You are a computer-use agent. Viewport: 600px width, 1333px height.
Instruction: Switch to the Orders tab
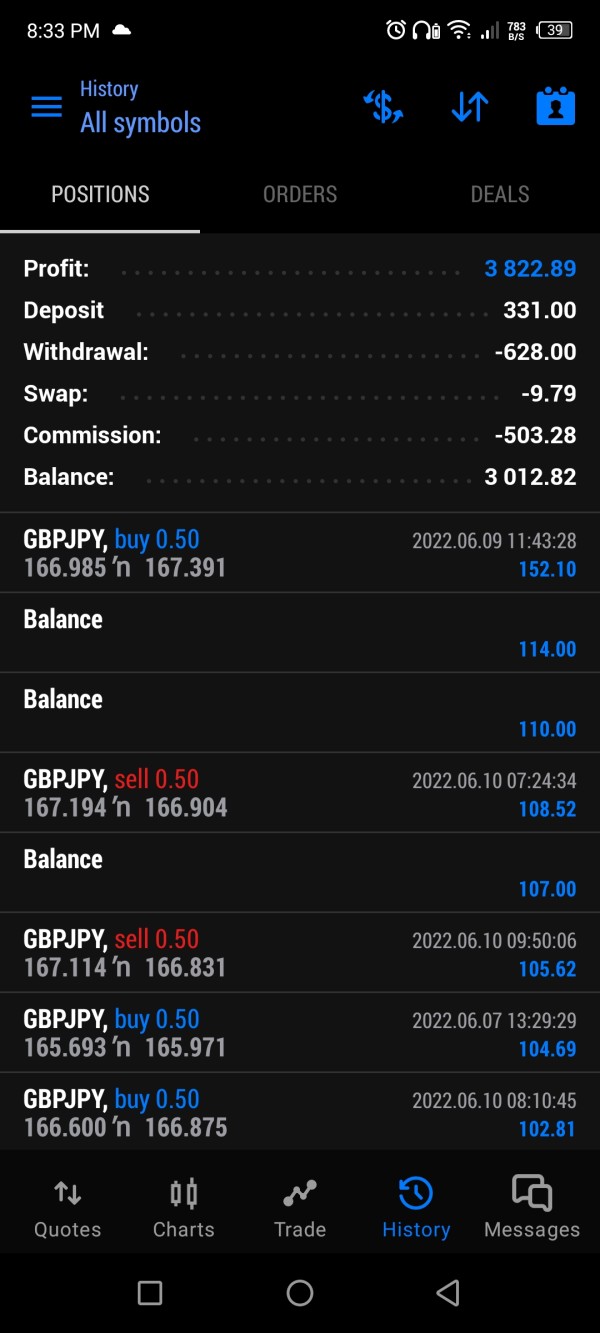coord(300,195)
